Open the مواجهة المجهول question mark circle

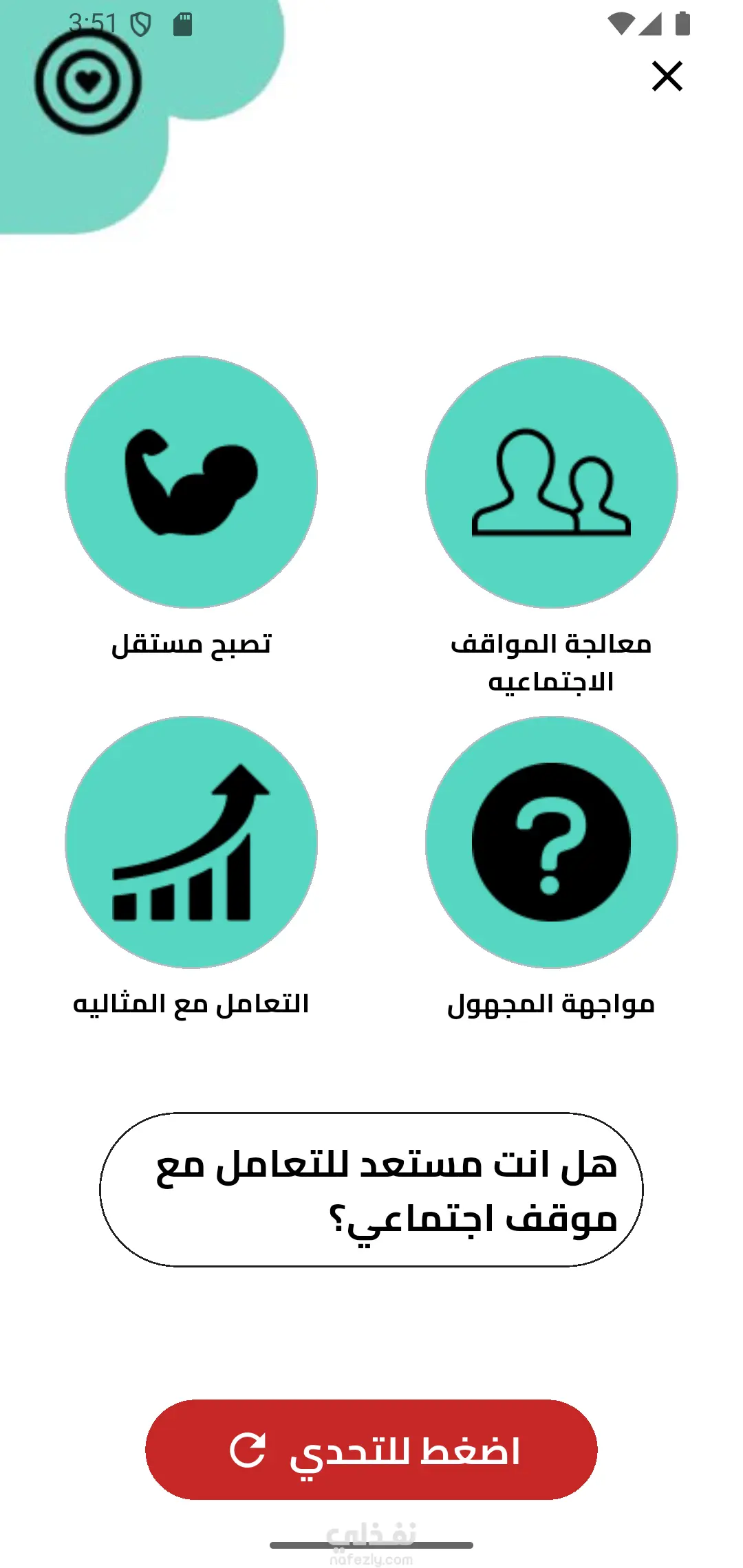551,842
